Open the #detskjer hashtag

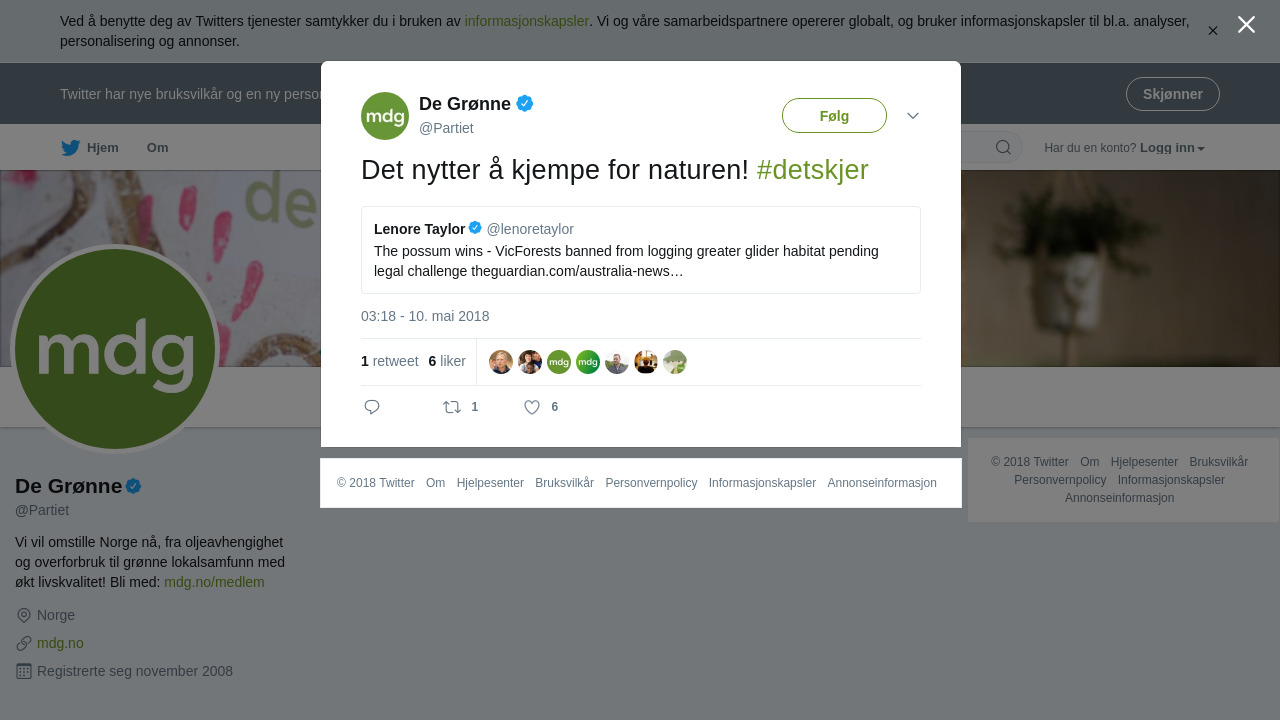812,170
